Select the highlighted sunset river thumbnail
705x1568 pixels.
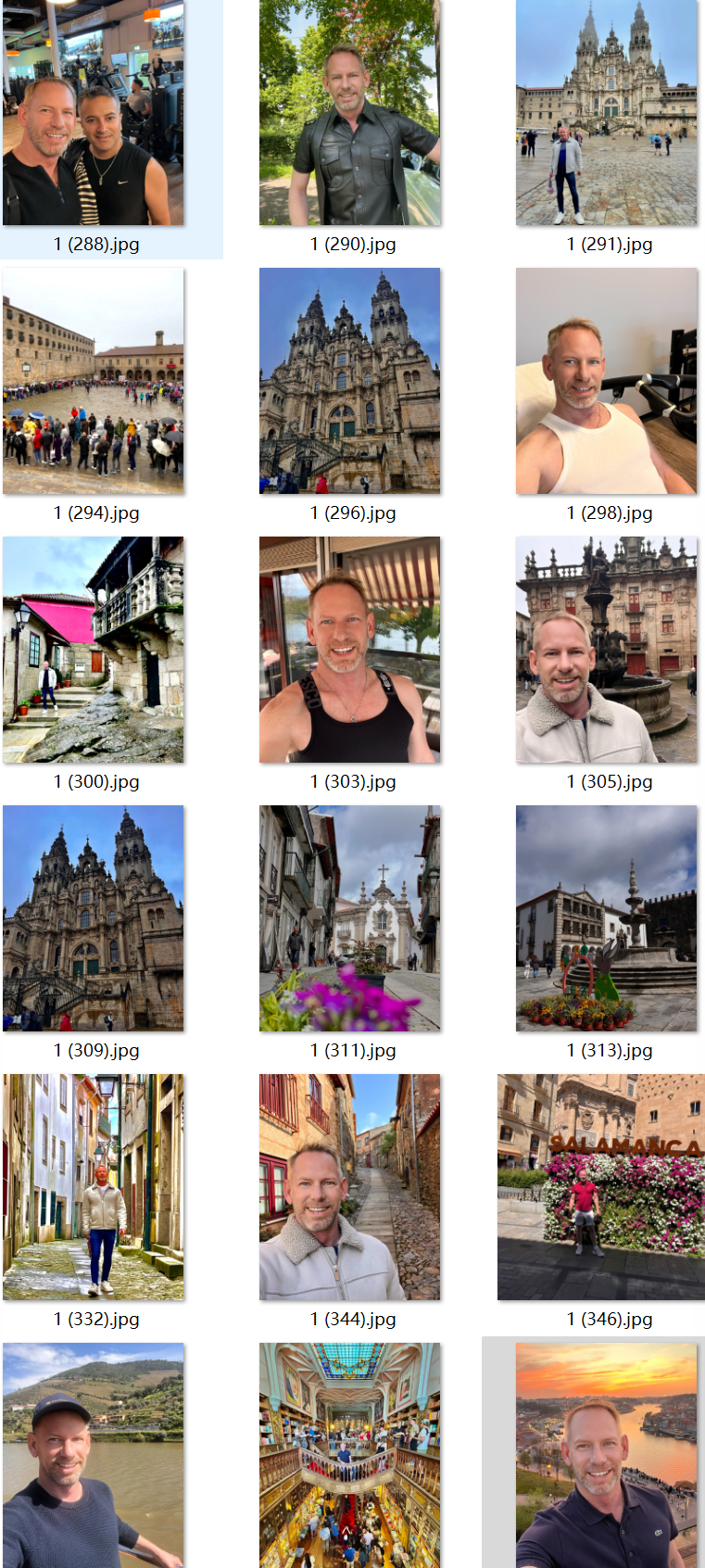606,1455
